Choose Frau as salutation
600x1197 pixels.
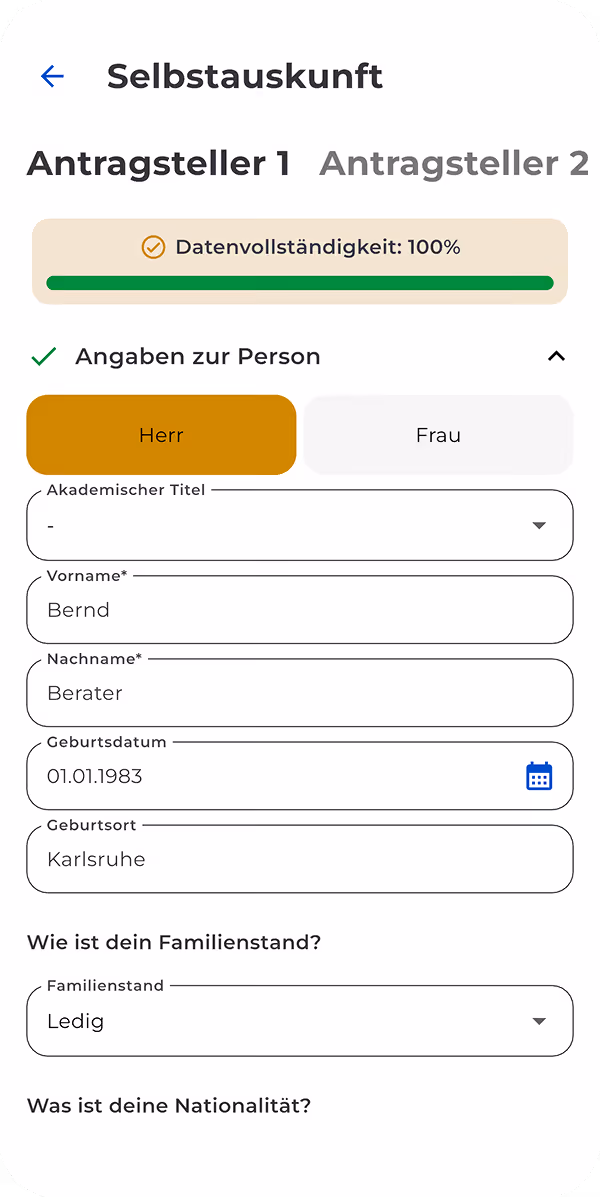(438, 435)
